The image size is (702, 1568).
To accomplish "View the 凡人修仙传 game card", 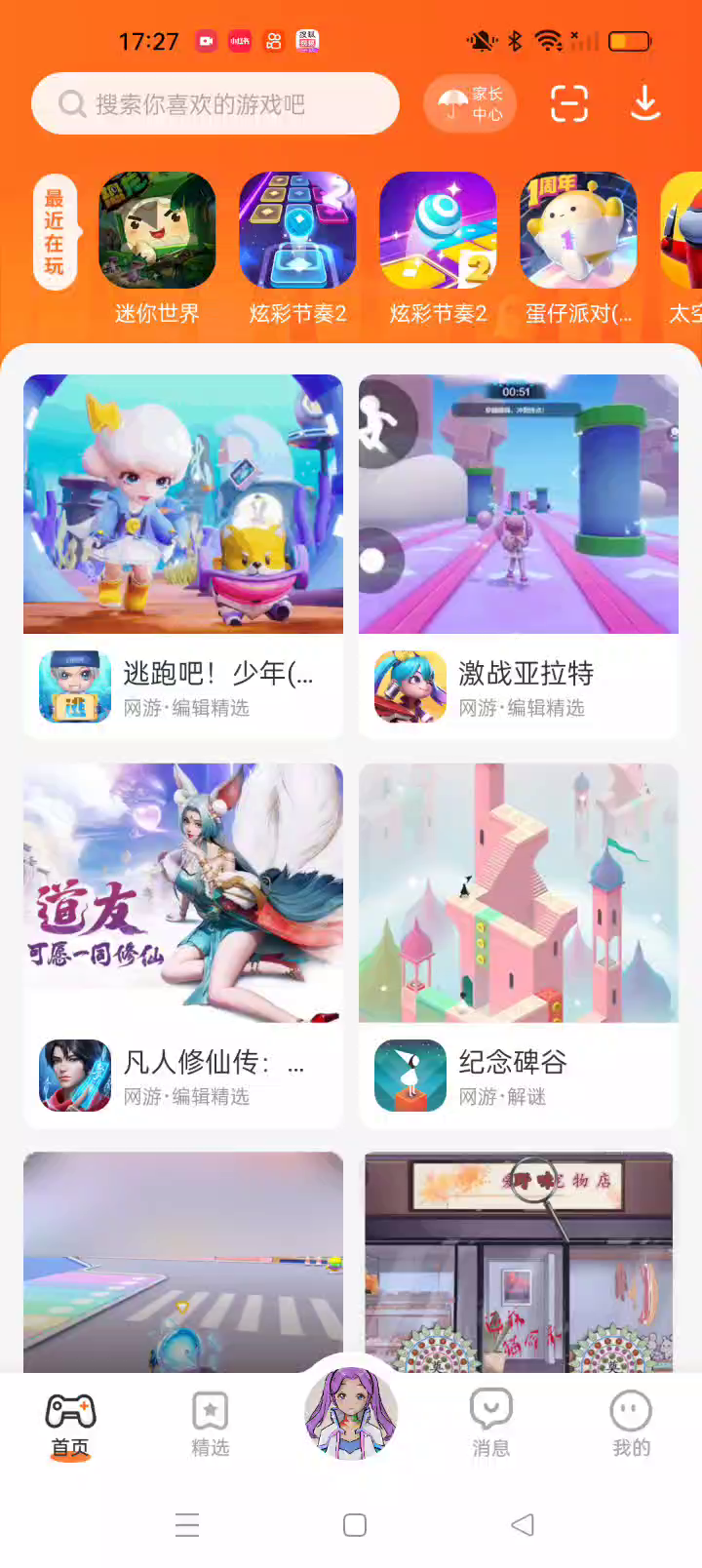I will pyautogui.click(x=183, y=945).
